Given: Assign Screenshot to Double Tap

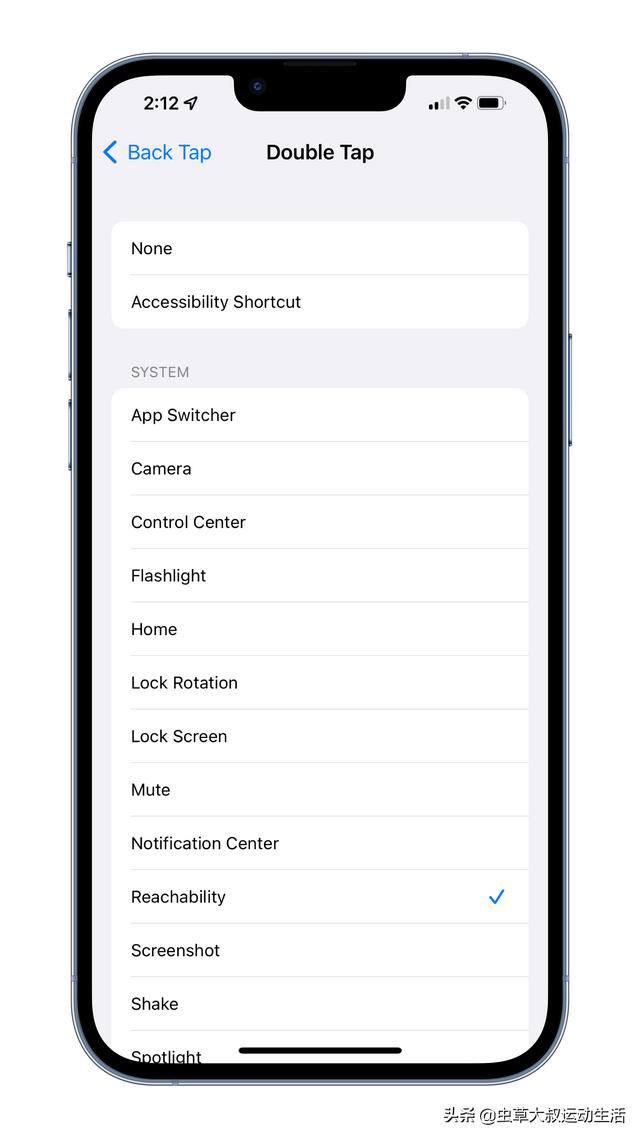Looking at the screenshot, I should point(320,951).
